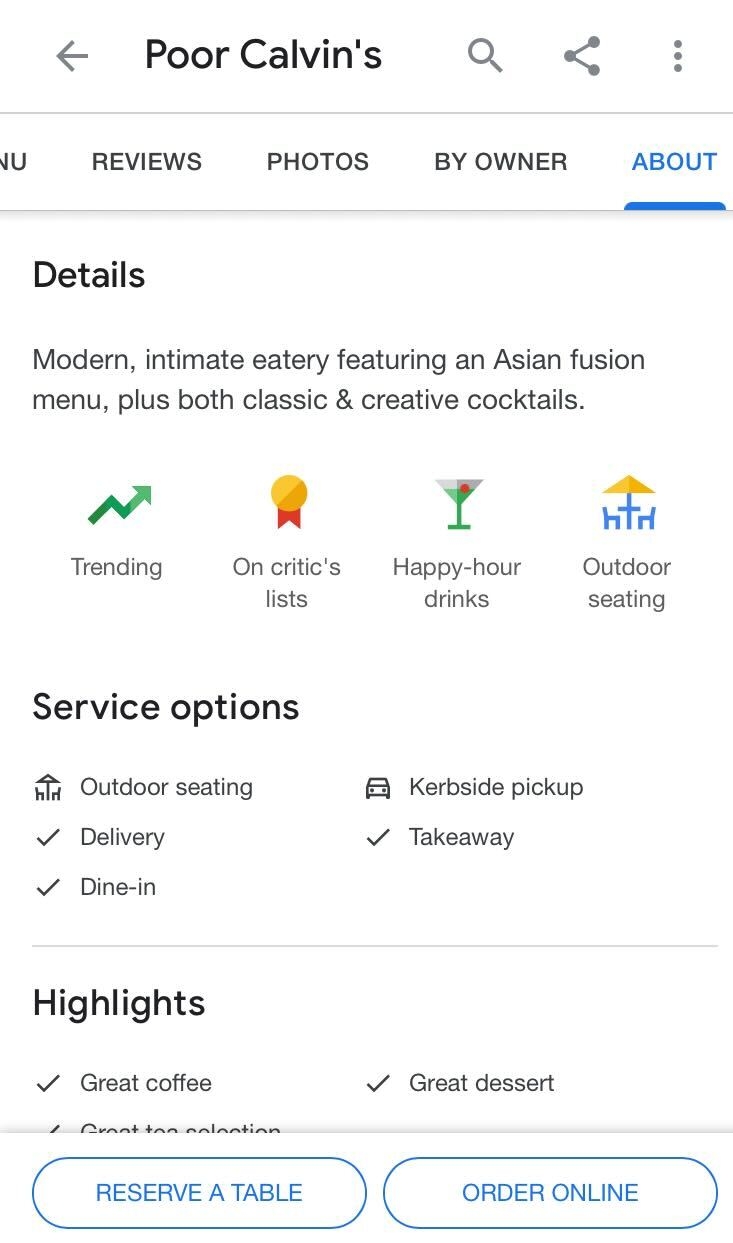This screenshot has width=733, height=1243.
Task: Tap the Happy-hour drinks cocktail icon
Action: pyautogui.click(x=456, y=501)
